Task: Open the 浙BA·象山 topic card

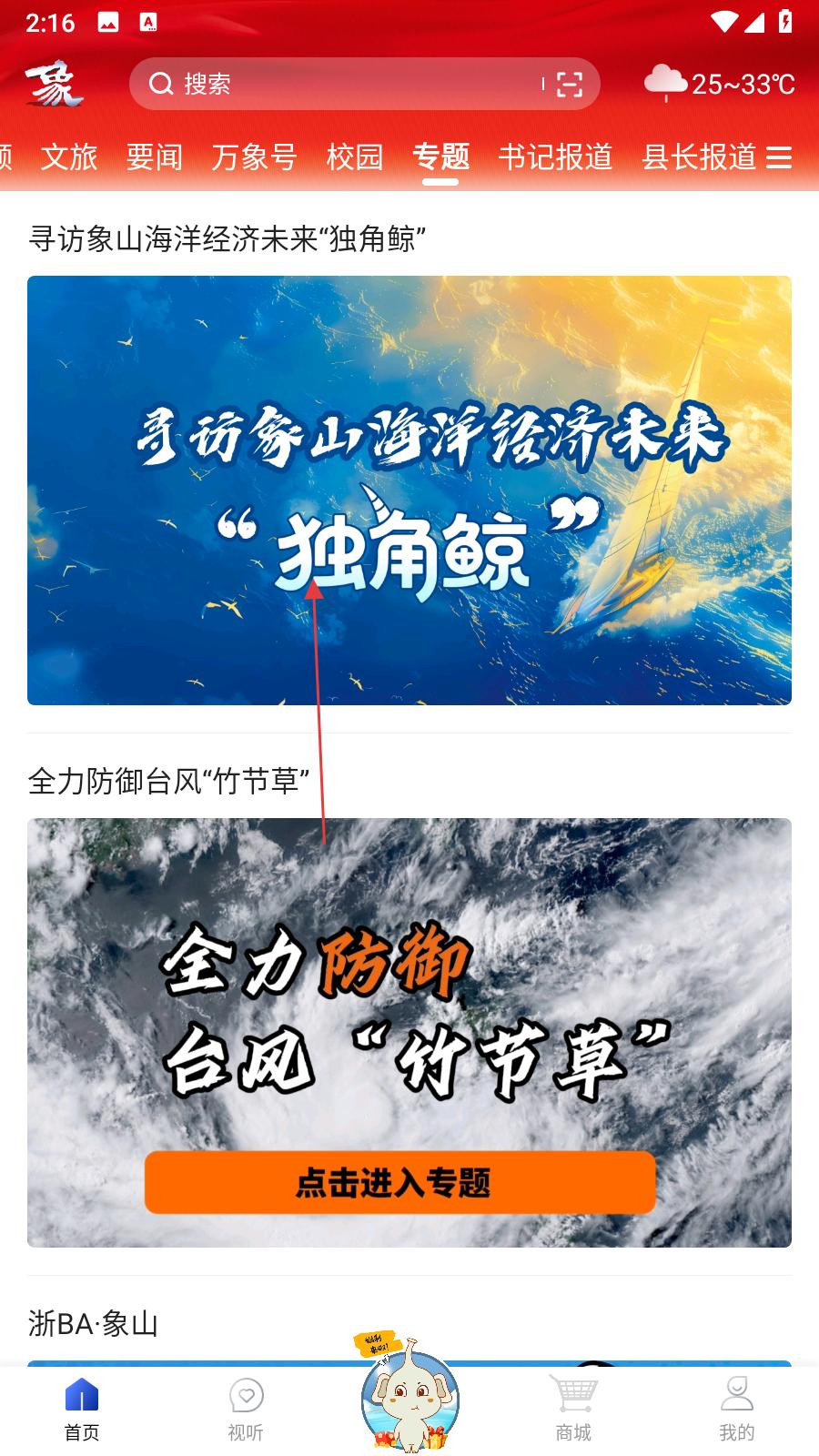Action: coord(93,1323)
